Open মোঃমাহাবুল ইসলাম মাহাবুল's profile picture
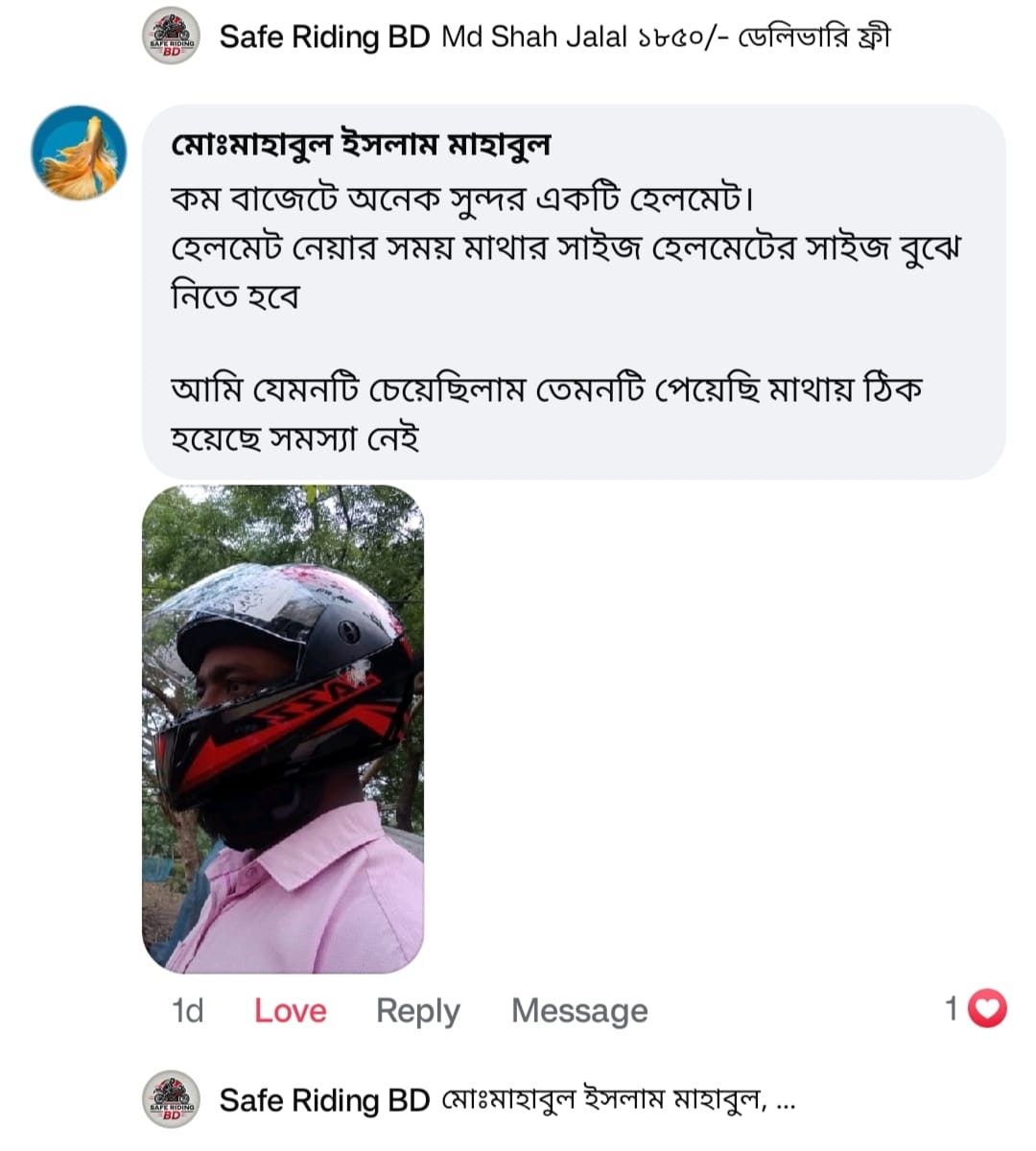The image size is (1036, 1151). coord(79,153)
